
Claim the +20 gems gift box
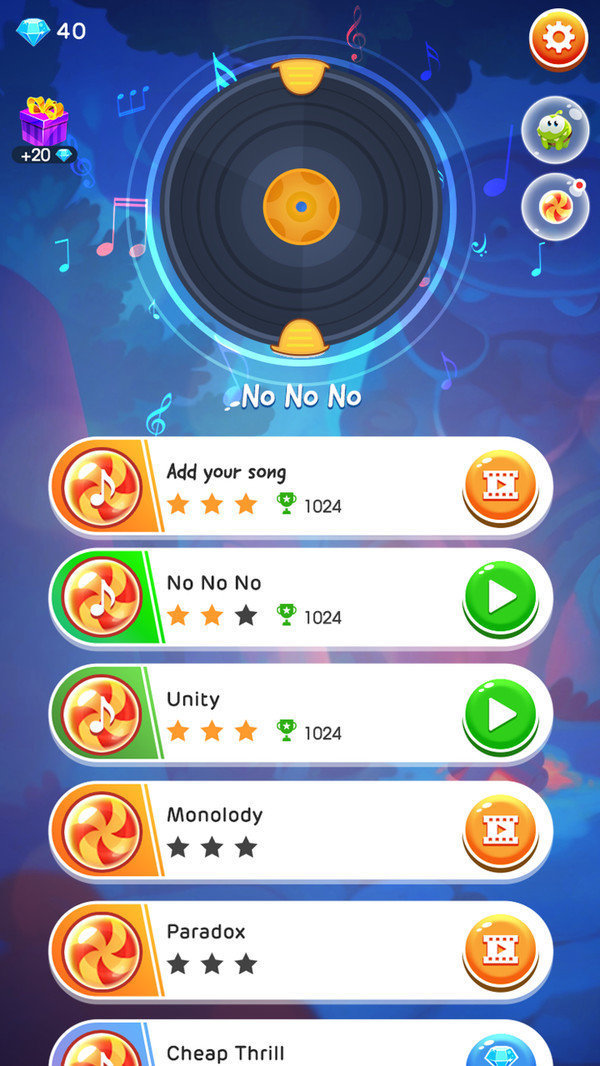43,130
